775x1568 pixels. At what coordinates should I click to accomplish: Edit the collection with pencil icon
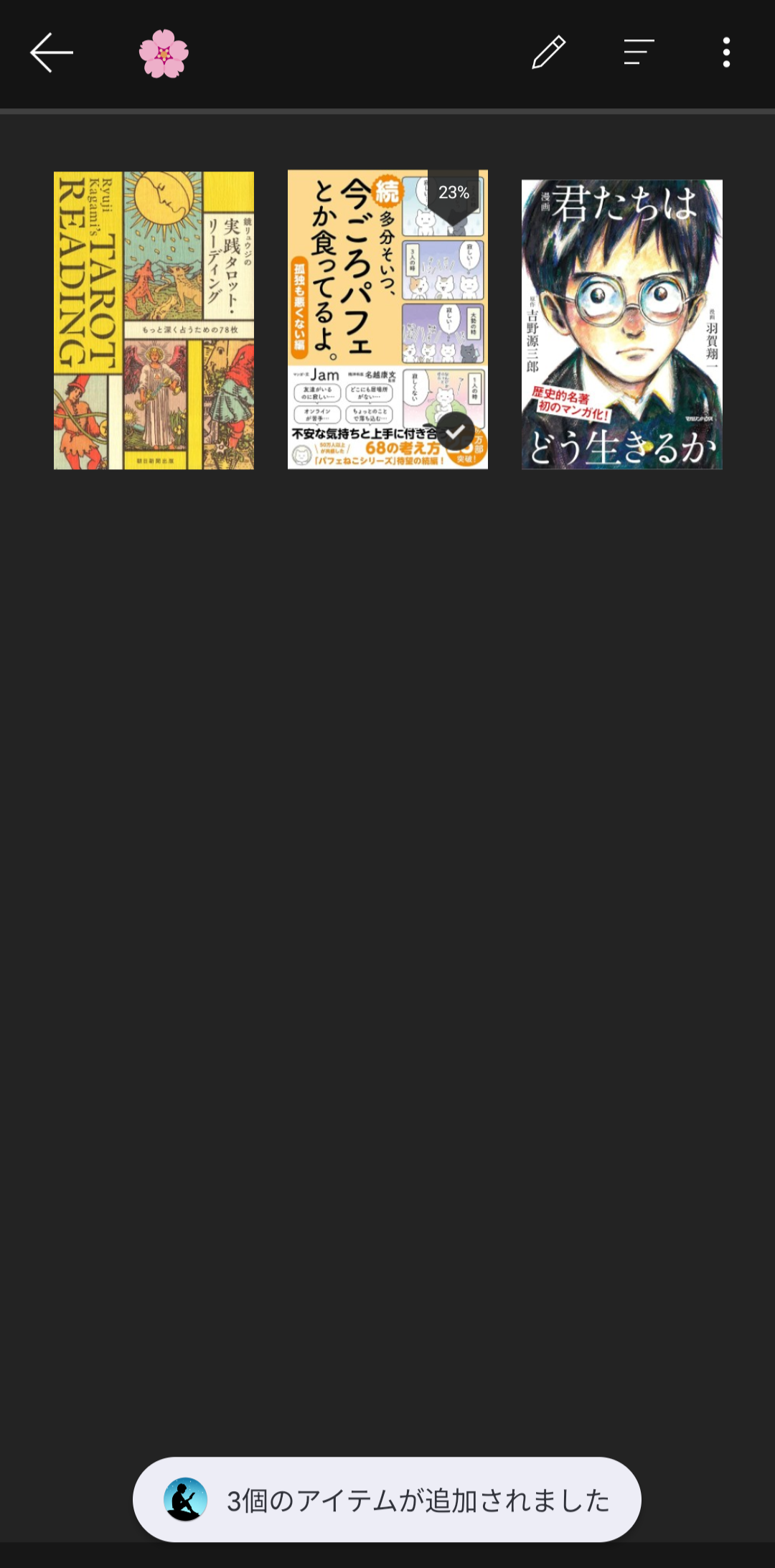549,52
